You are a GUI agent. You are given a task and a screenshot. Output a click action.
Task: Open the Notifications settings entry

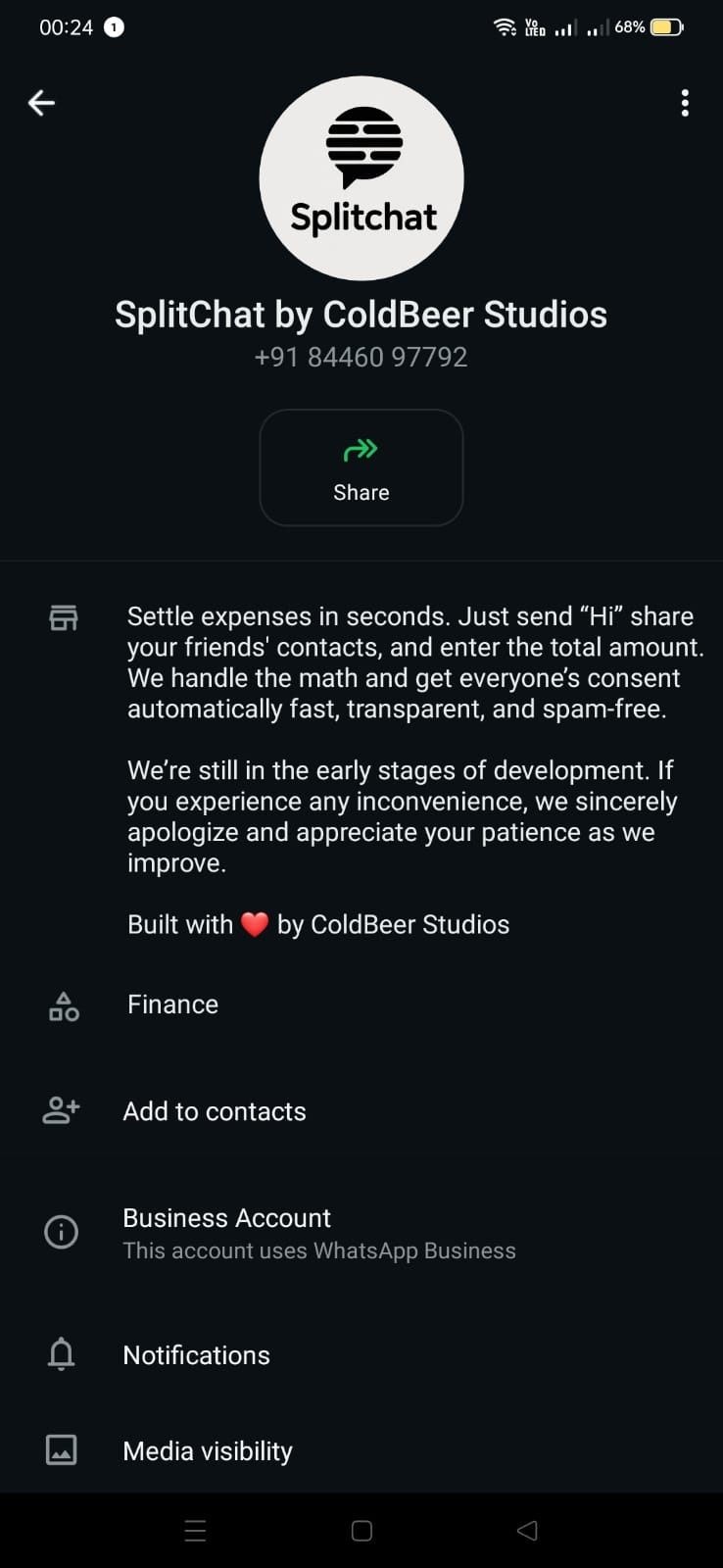pos(196,1354)
